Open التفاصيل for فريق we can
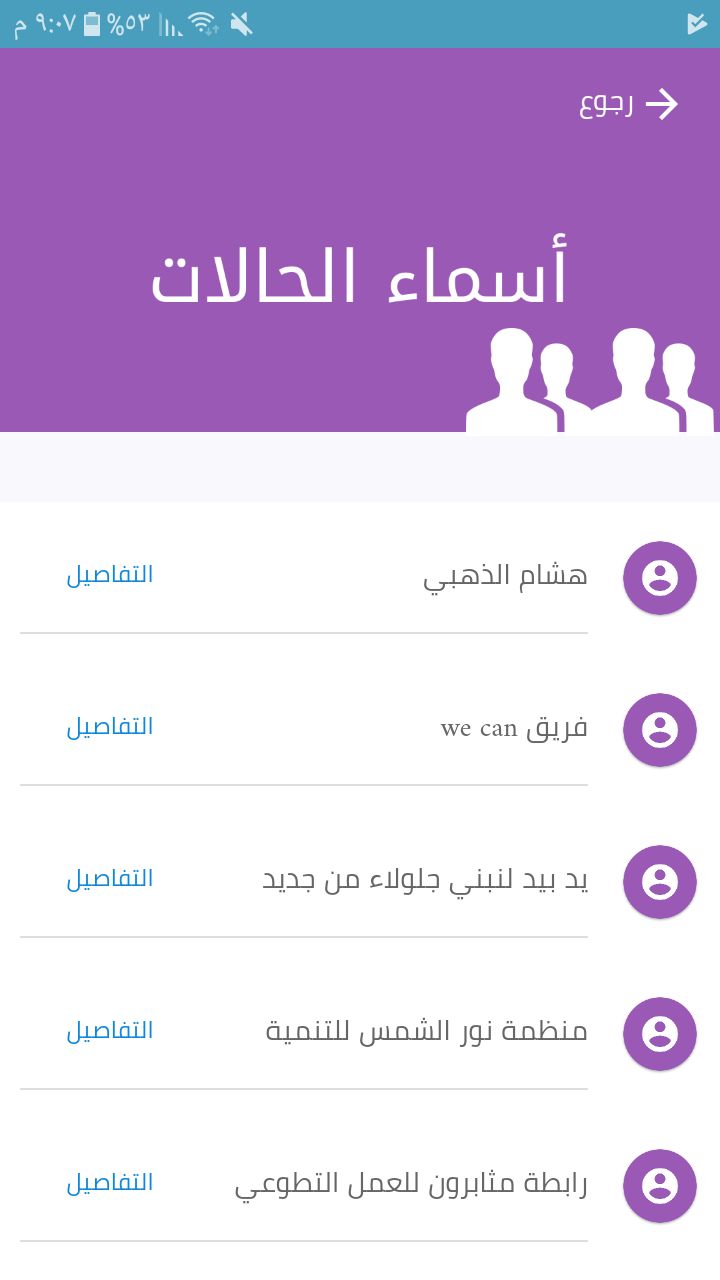This screenshot has width=720, height=1280. point(110,727)
